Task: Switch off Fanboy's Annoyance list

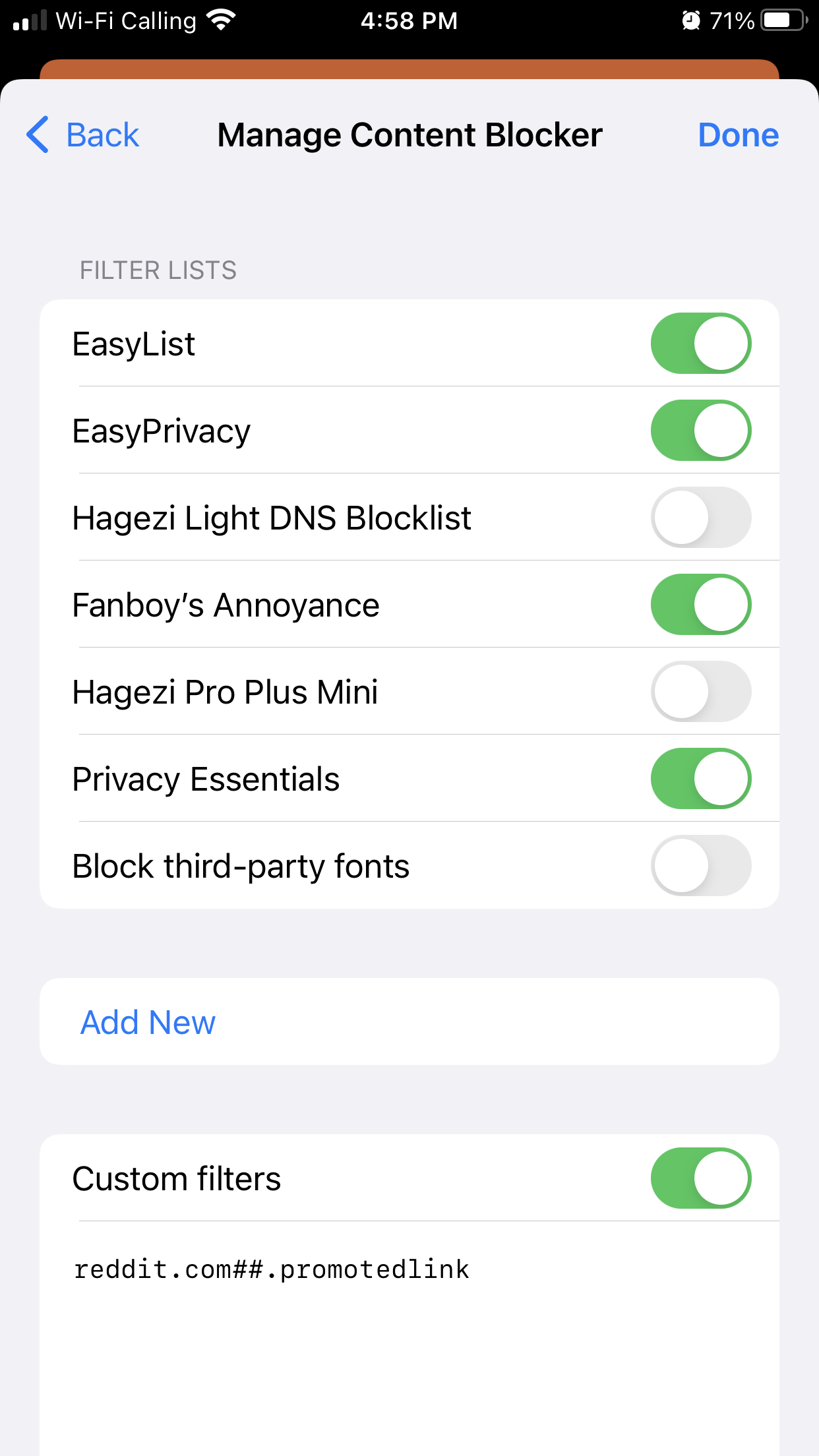Action: tap(700, 605)
